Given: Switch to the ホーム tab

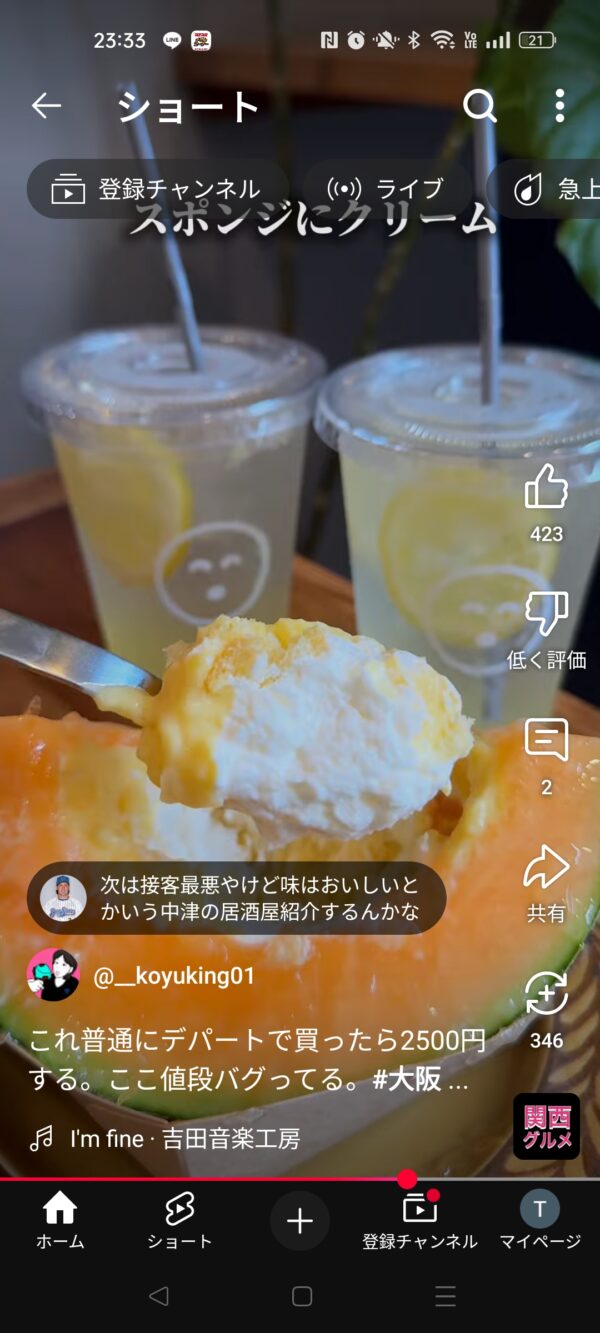Looking at the screenshot, I should point(60,1221).
